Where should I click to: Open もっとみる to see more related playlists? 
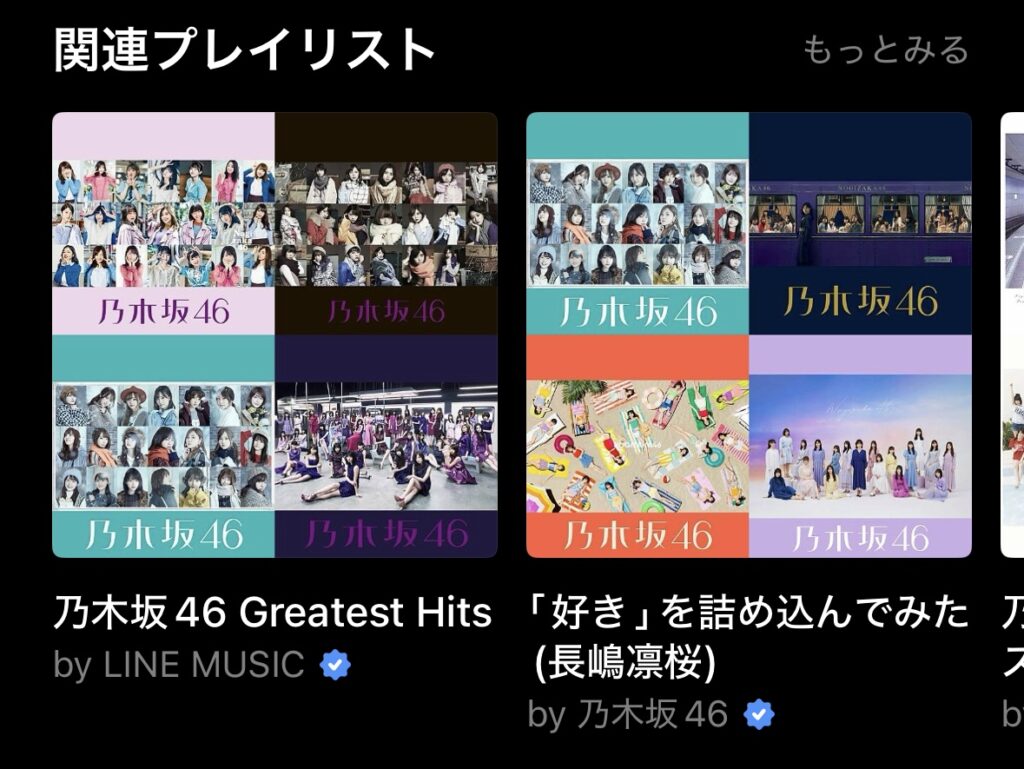coord(885,49)
